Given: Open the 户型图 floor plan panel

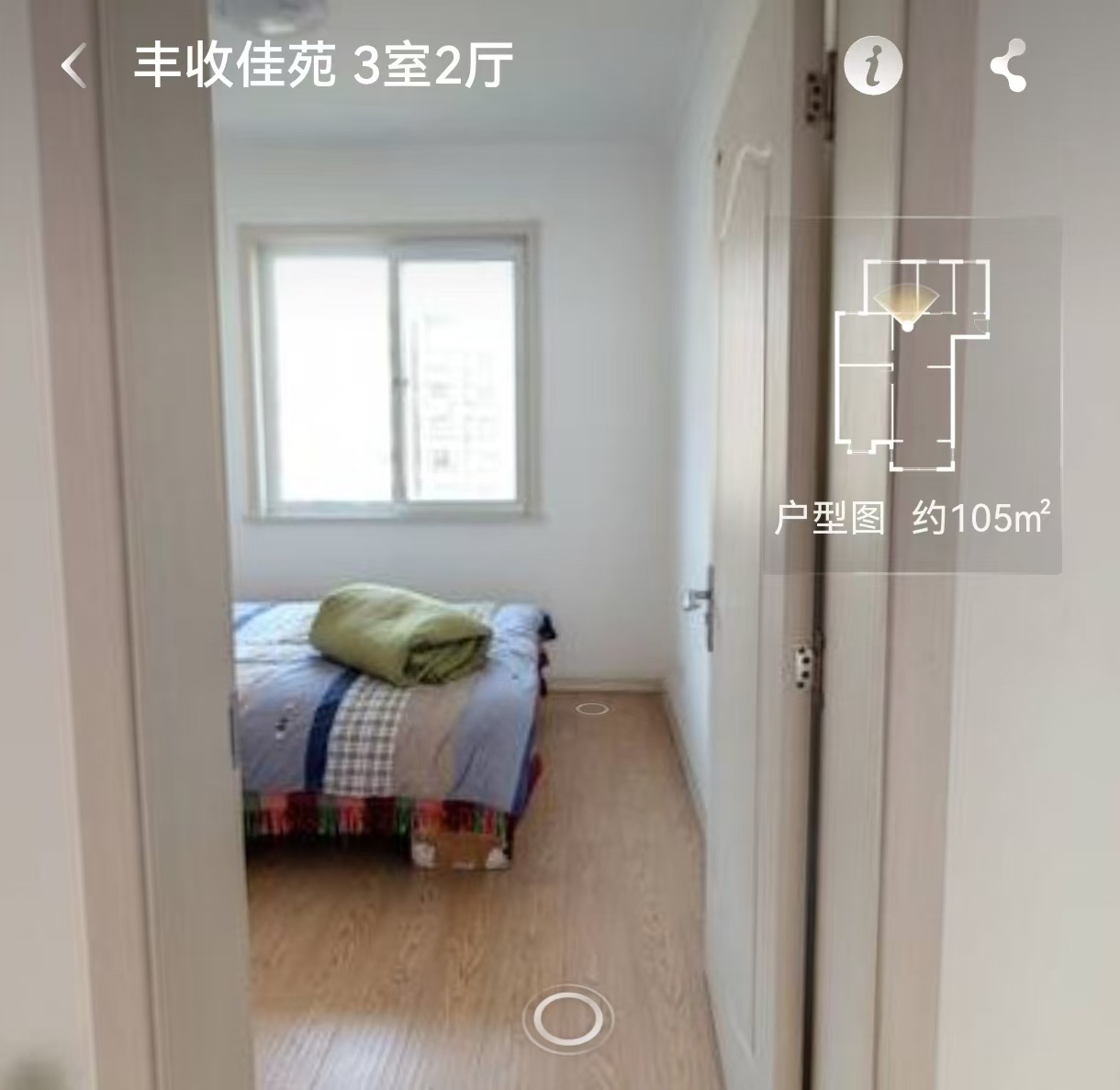Looking at the screenshot, I should tap(912, 395).
